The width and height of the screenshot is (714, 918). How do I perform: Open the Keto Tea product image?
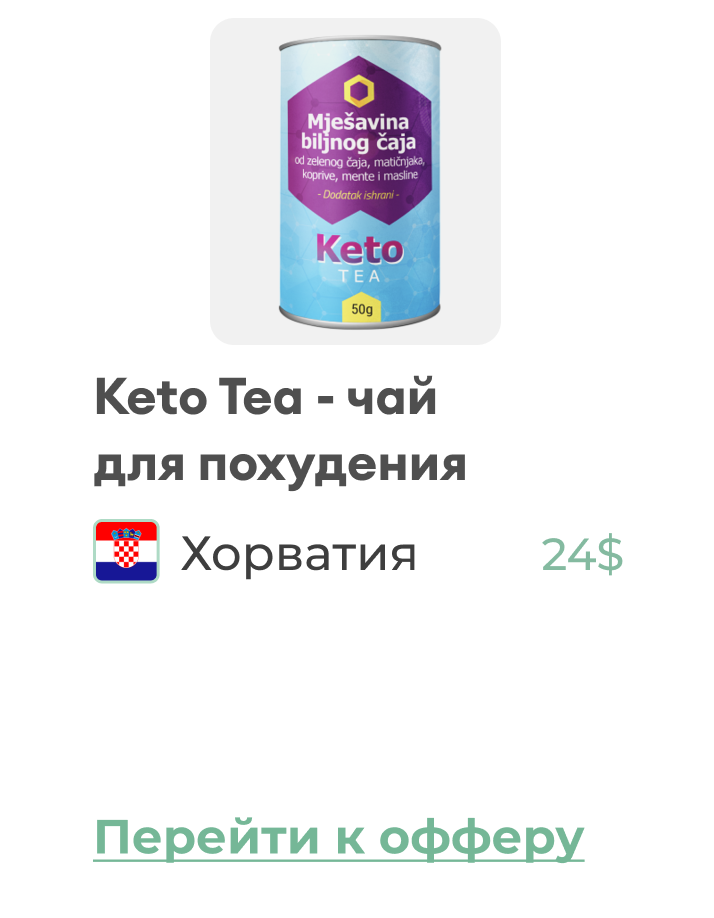pos(355,181)
